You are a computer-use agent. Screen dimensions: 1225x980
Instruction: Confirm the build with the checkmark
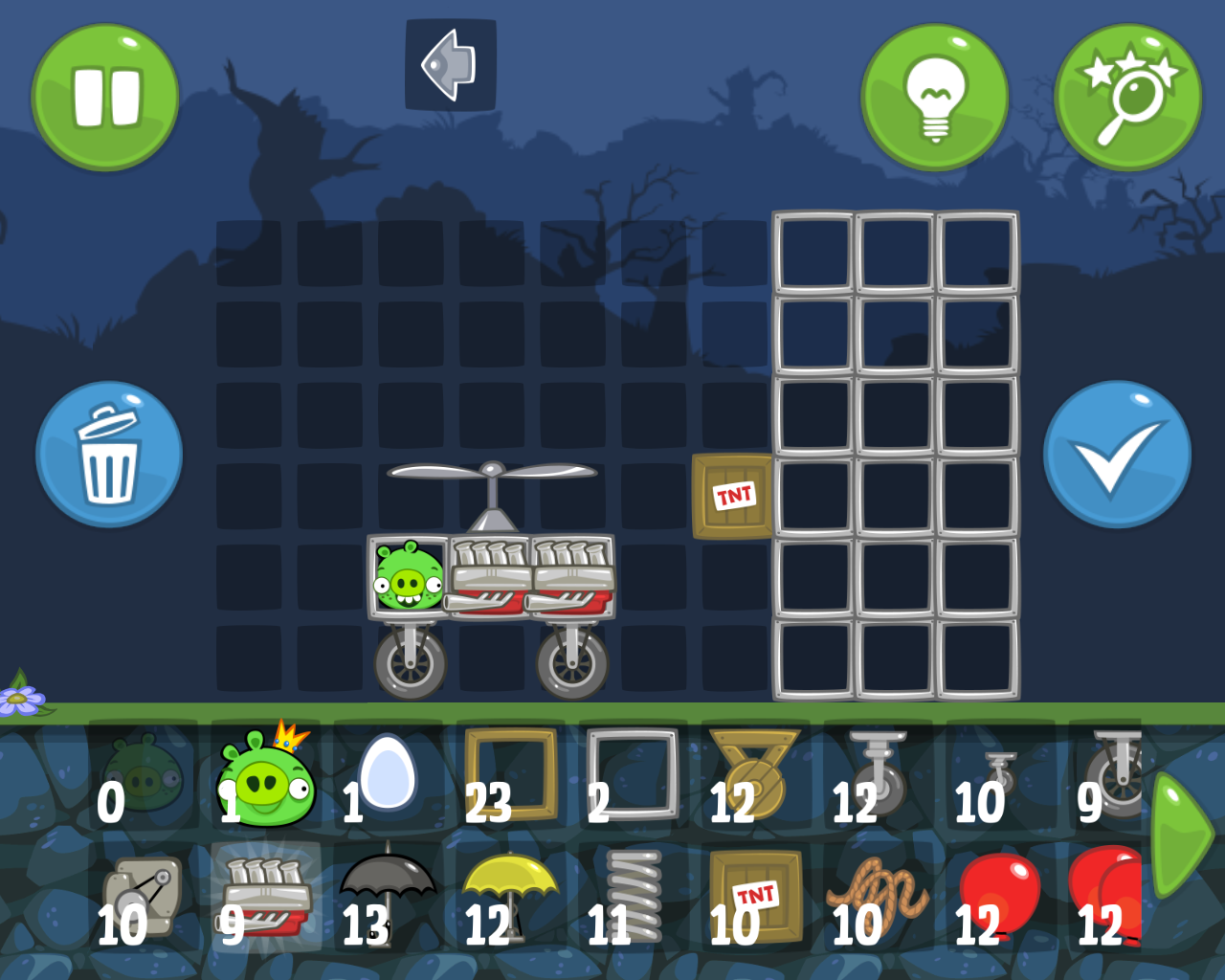[x=1116, y=455]
